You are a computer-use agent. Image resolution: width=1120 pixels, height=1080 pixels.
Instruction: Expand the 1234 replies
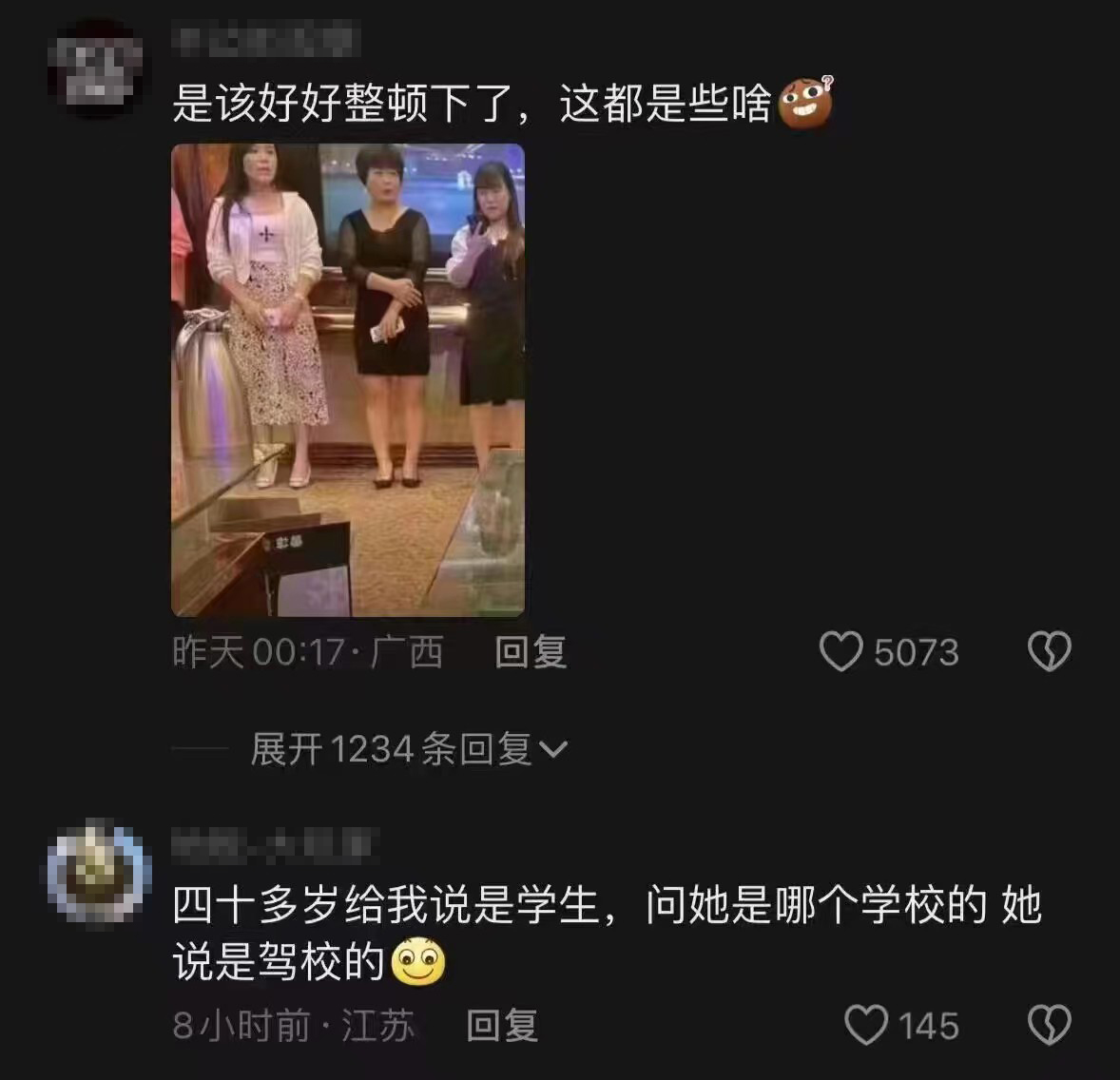[409, 749]
